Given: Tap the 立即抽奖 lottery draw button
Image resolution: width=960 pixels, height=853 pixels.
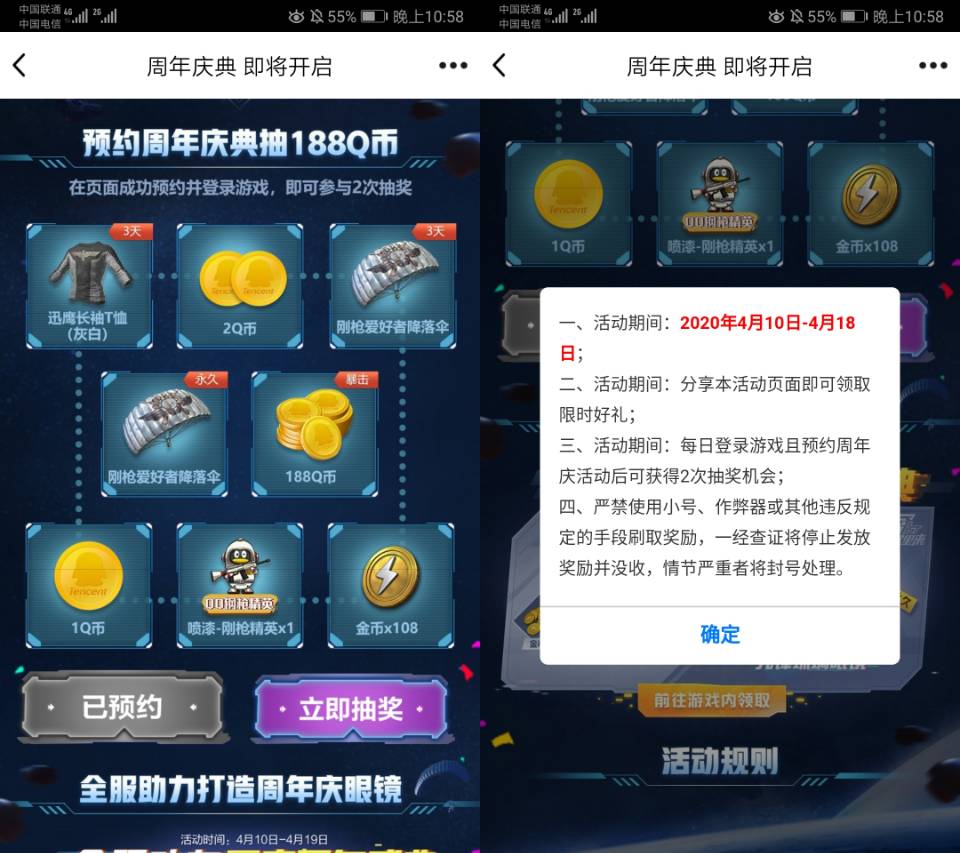Looking at the screenshot, I should pos(350,709).
